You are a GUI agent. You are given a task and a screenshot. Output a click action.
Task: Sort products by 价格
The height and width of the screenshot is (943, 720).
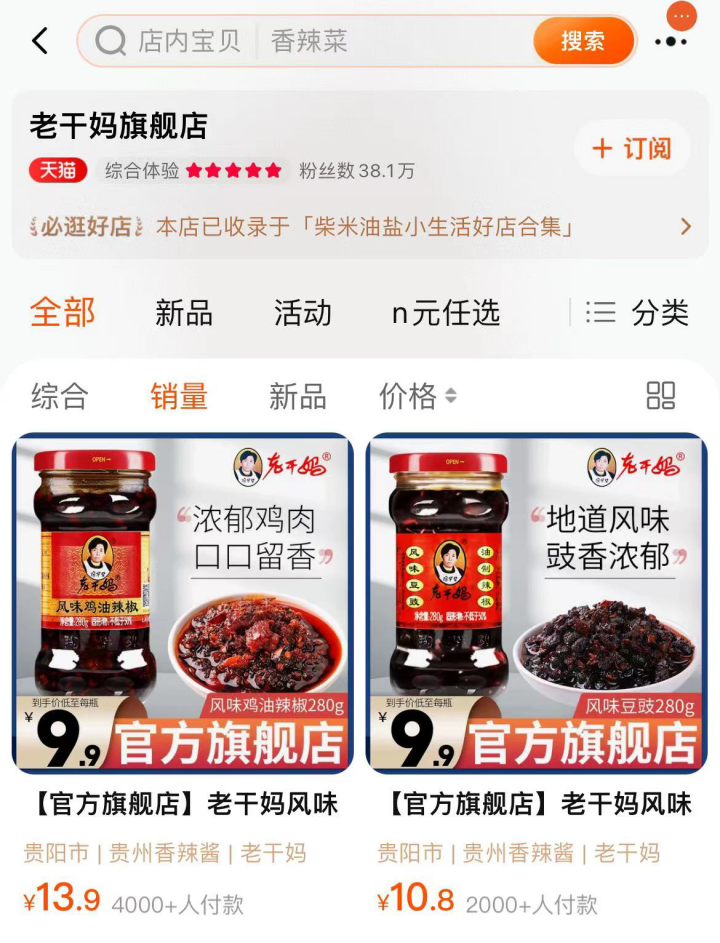point(417,396)
